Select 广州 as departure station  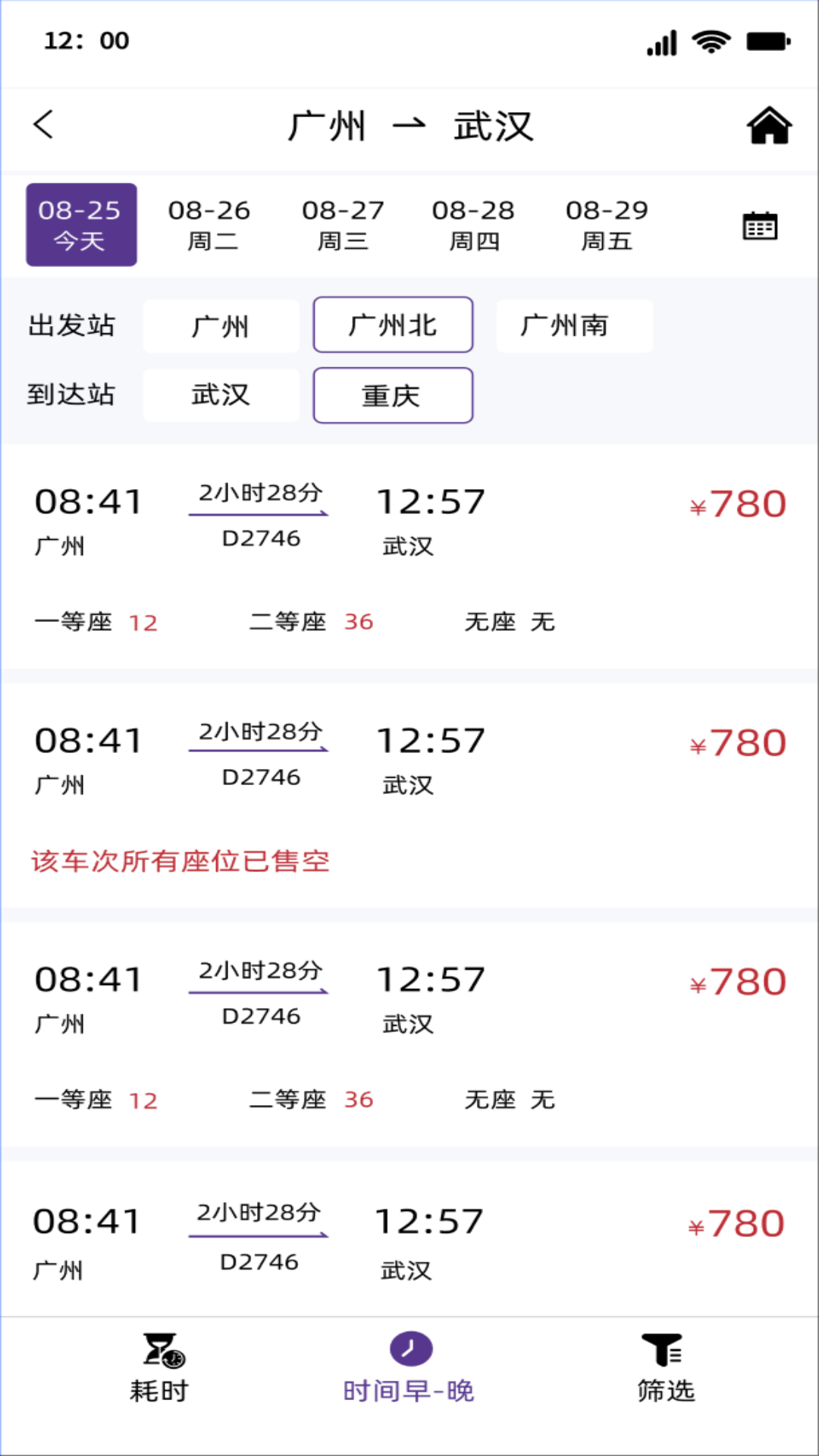[x=221, y=326]
